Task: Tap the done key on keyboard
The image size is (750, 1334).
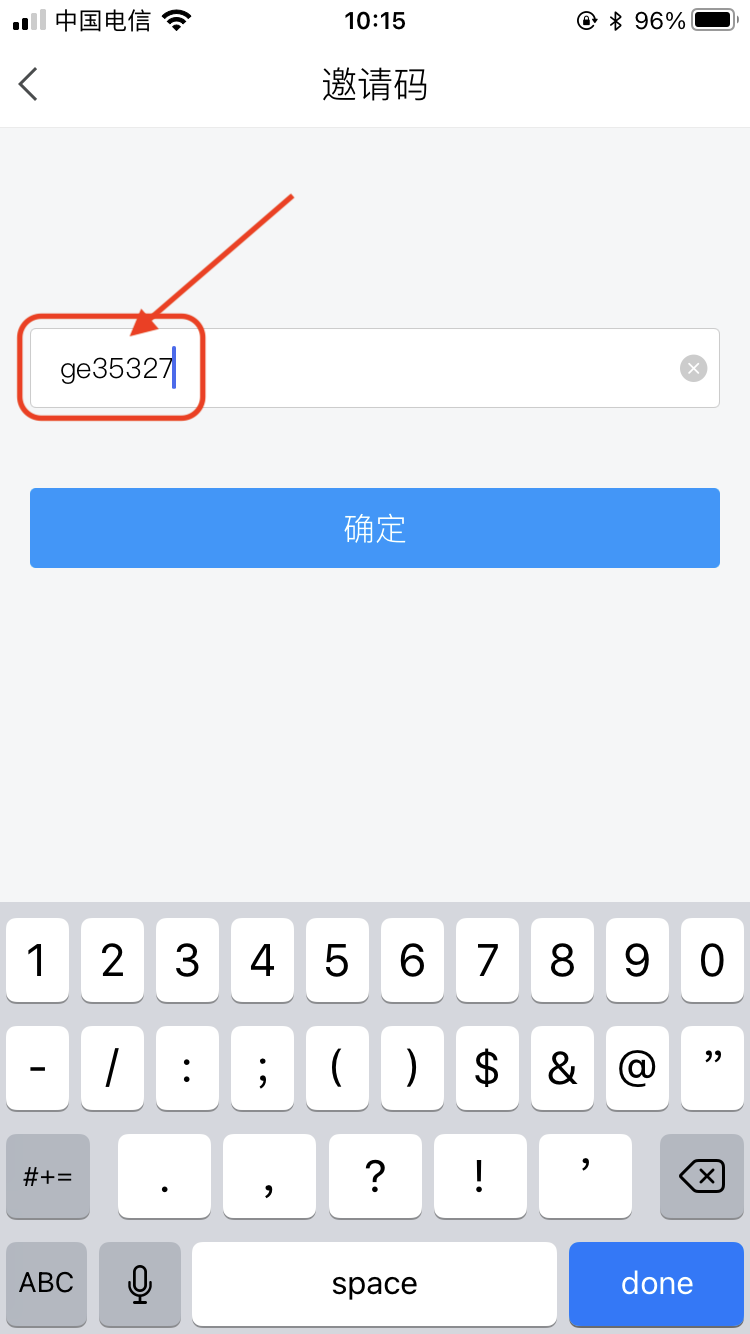Action: (x=656, y=1283)
